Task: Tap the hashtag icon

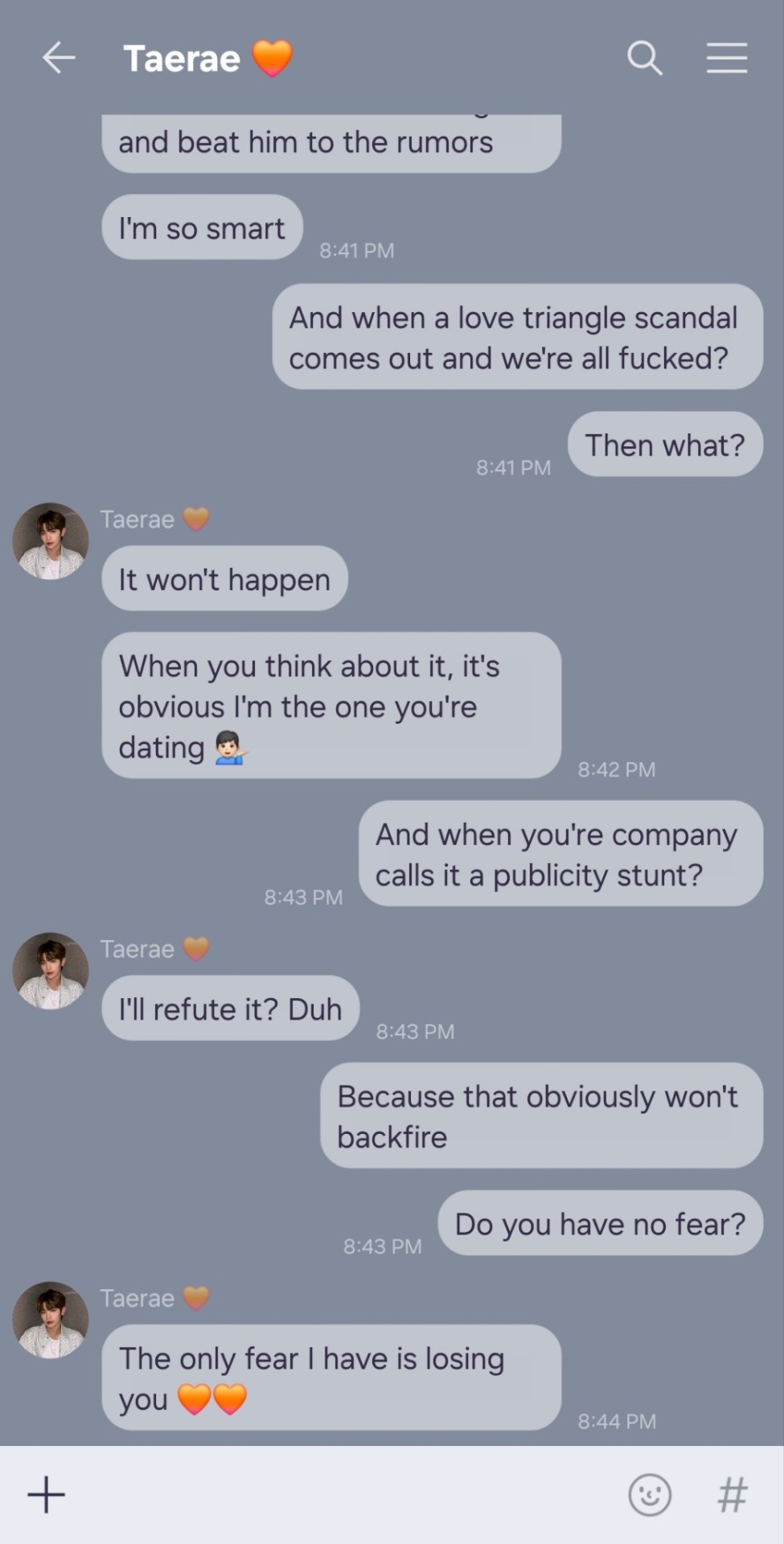Action: pyautogui.click(x=732, y=1494)
